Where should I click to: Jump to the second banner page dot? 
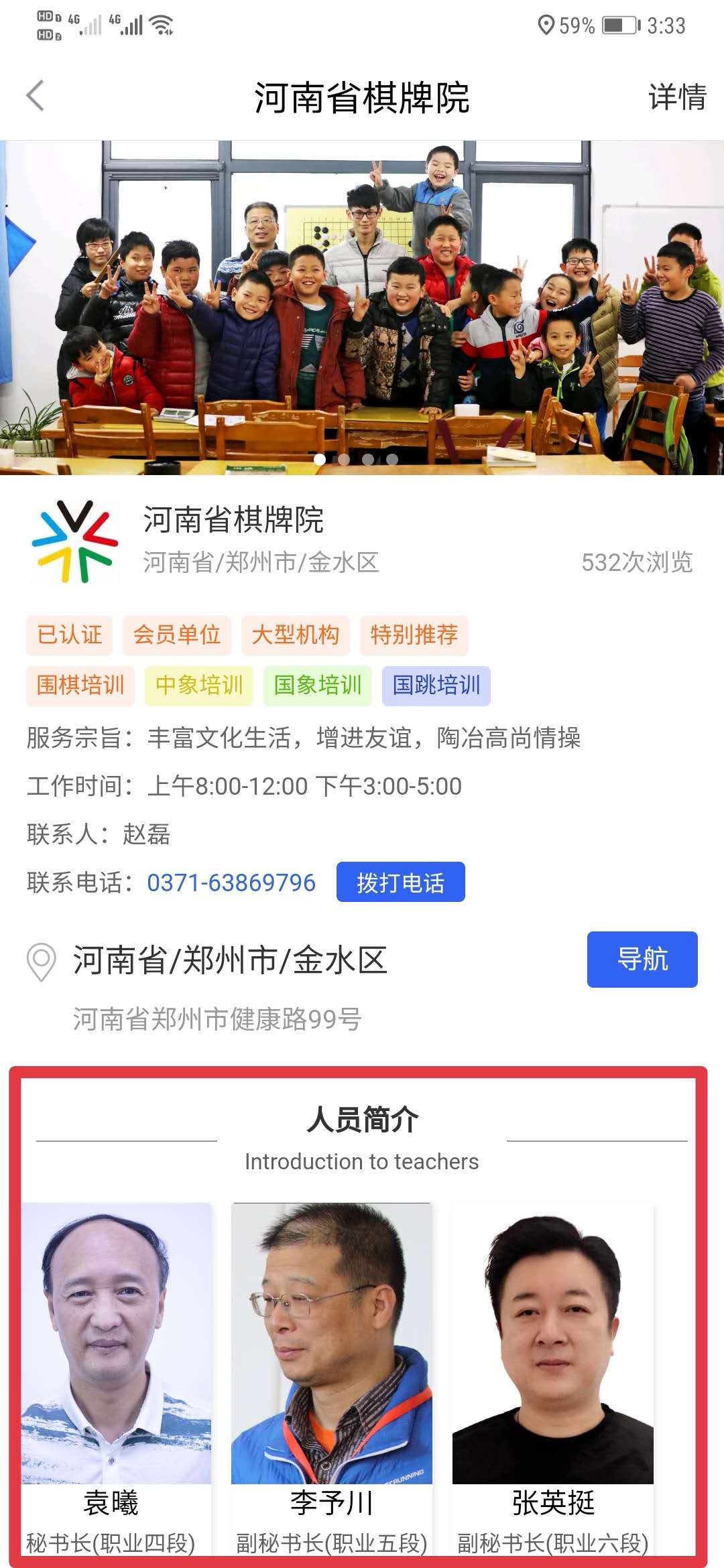(344, 459)
